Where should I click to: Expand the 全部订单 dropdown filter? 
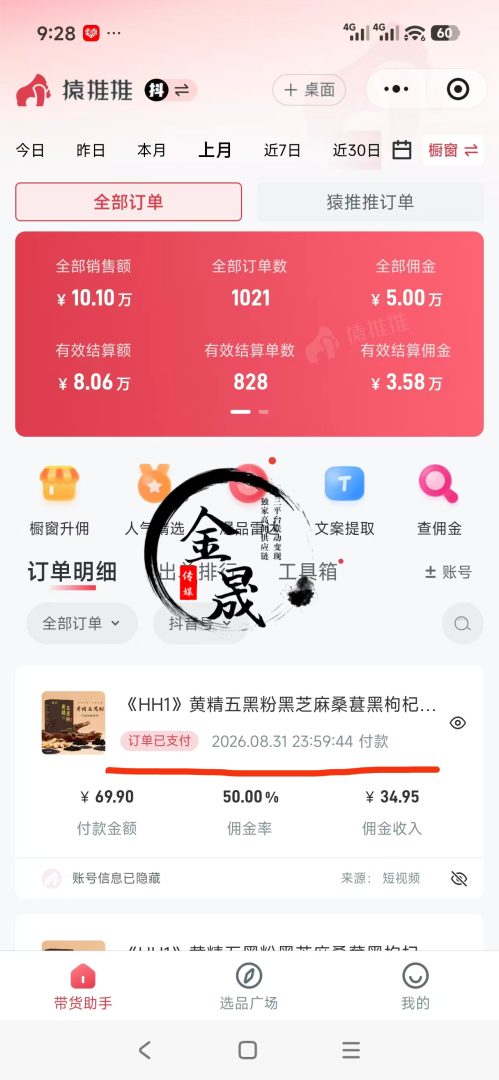82,623
